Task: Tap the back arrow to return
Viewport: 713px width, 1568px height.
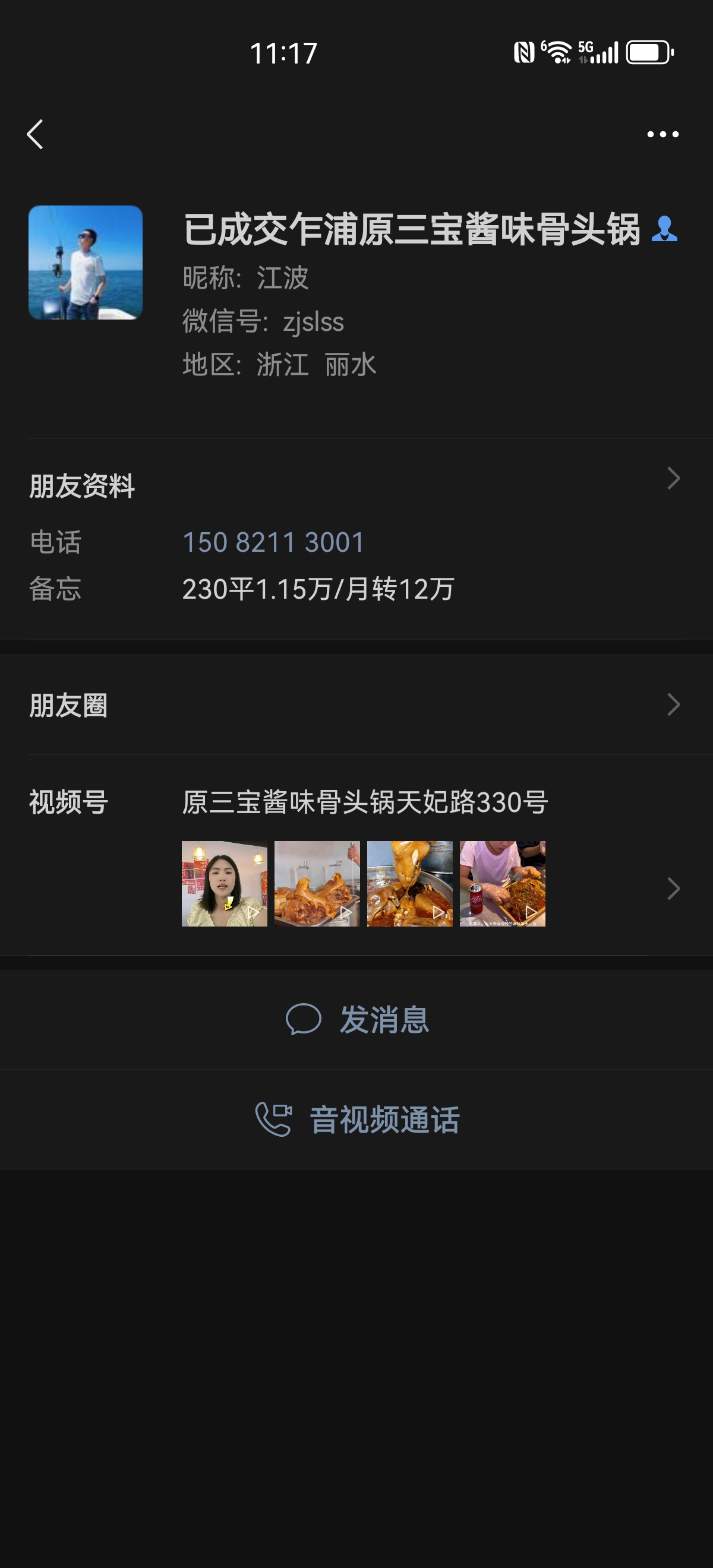Action: click(x=34, y=134)
